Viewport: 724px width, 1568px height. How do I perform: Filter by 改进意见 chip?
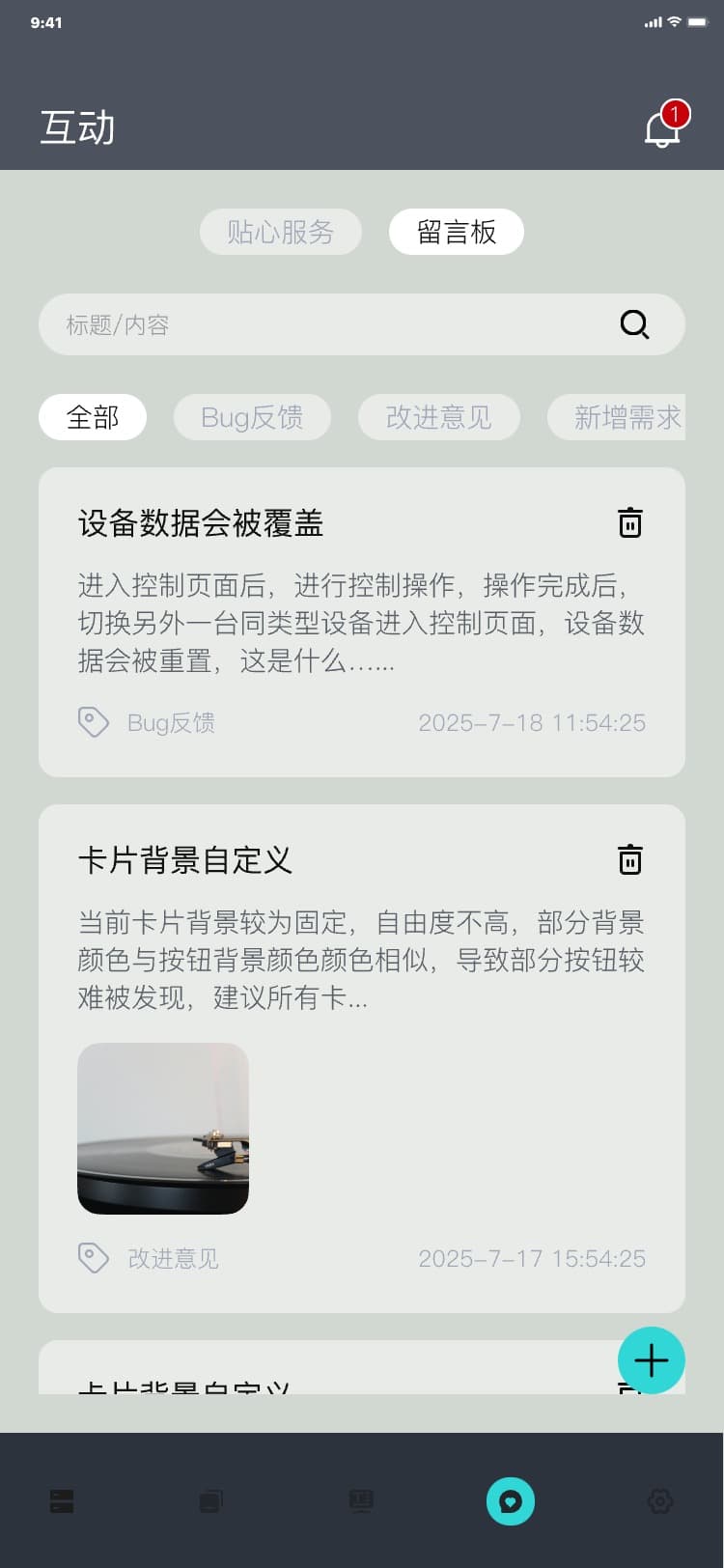(x=438, y=417)
